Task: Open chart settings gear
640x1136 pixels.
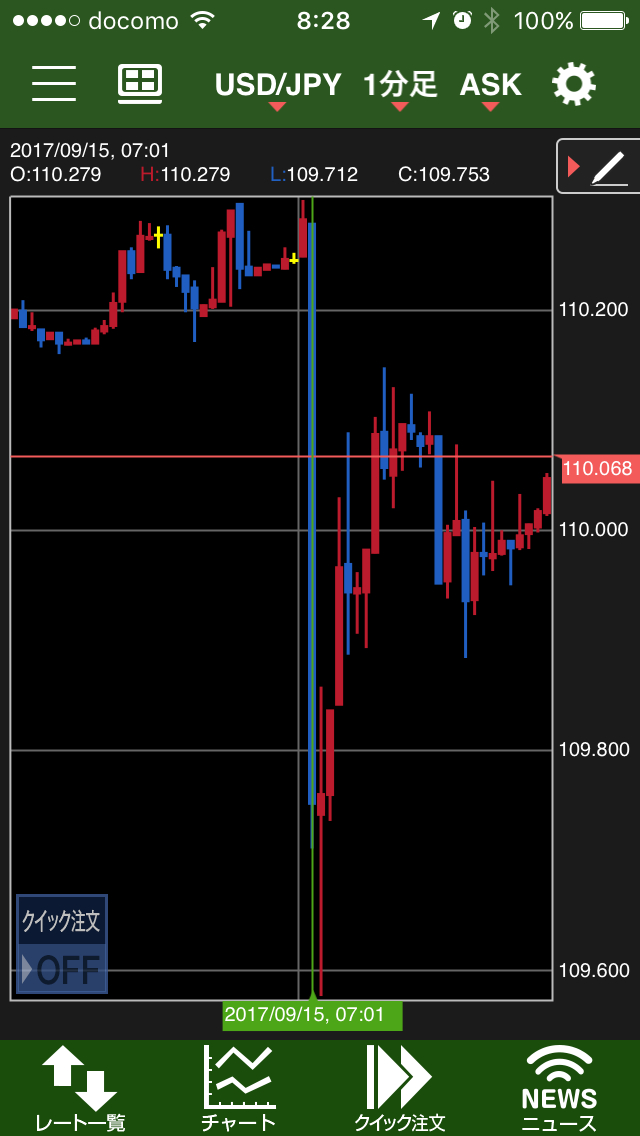Action: pyautogui.click(x=574, y=84)
